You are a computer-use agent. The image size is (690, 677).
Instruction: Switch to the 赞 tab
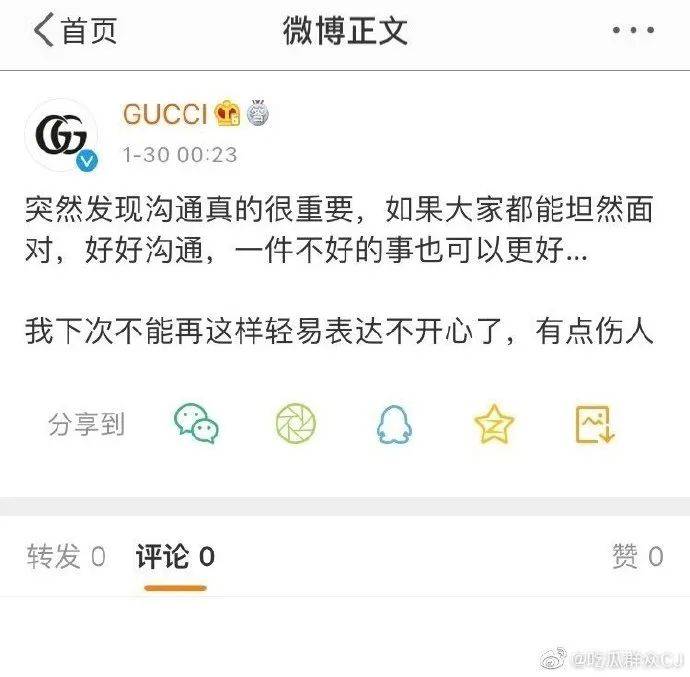(x=637, y=557)
